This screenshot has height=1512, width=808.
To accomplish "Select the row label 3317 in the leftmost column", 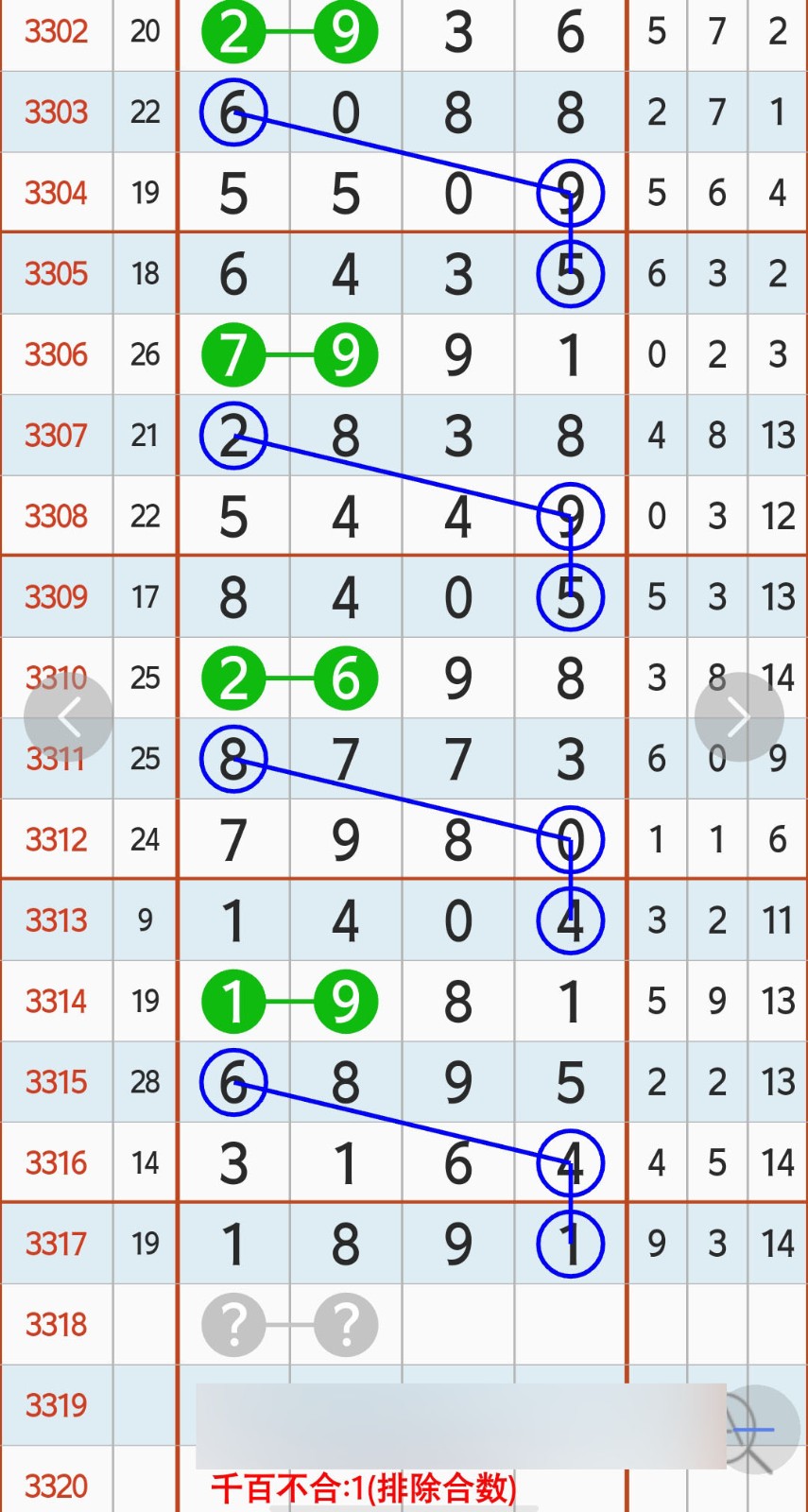I will [x=57, y=1245].
